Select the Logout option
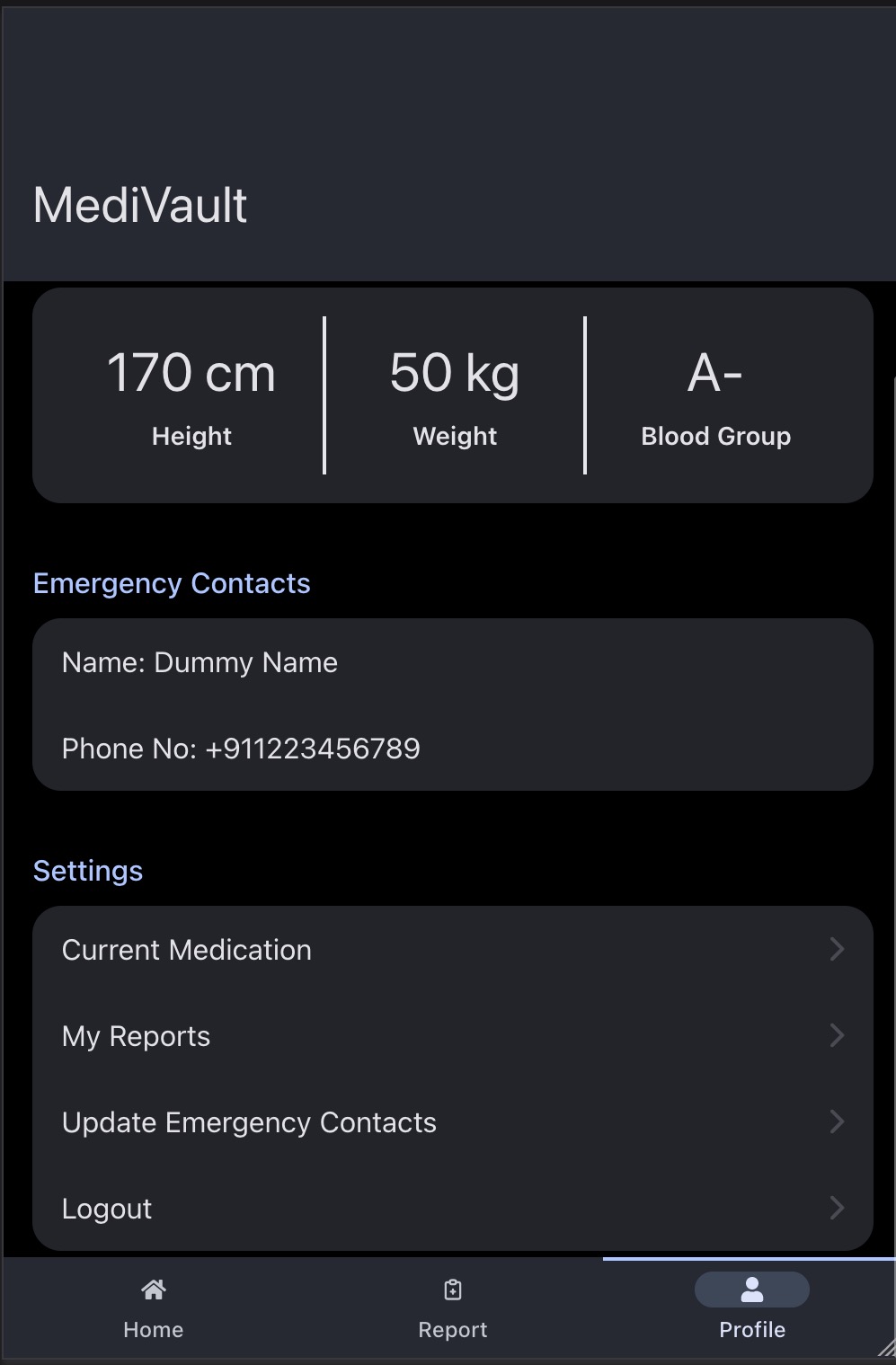896x1365 pixels. tap(452, 1209)
